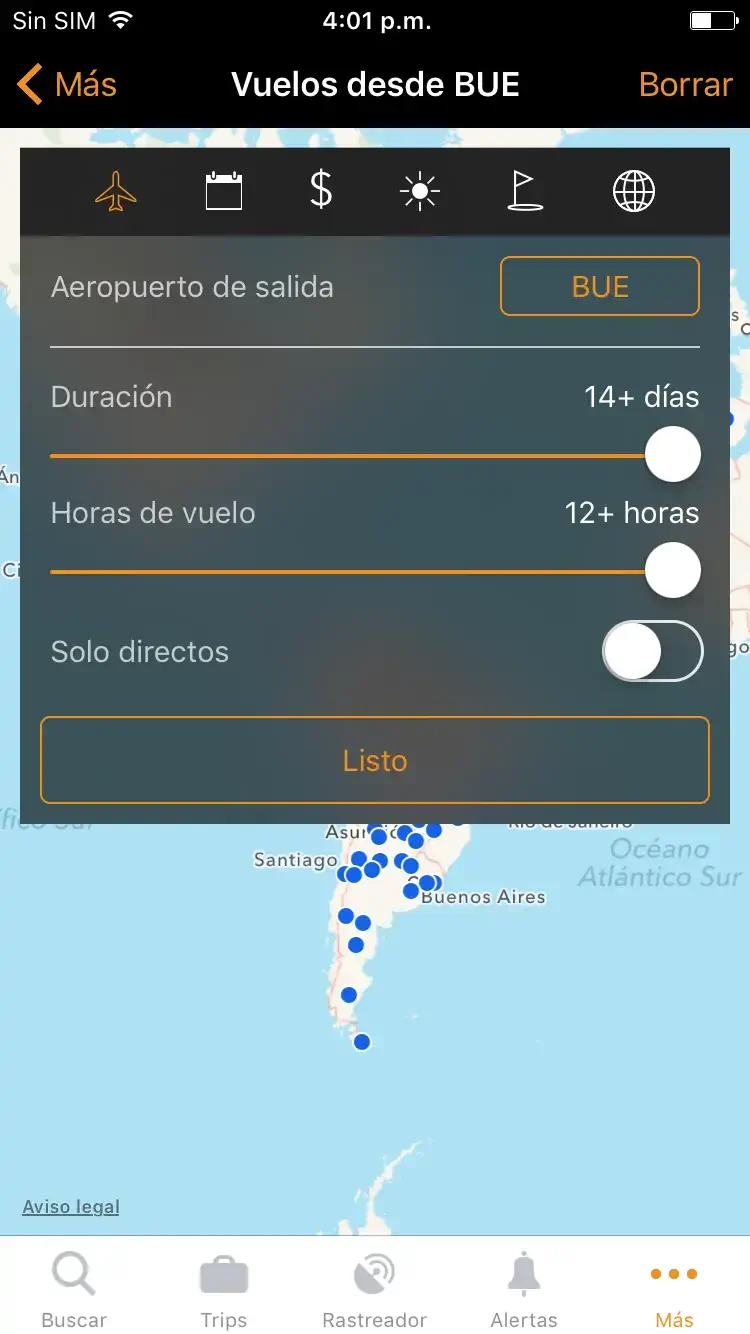Open the Aviso legal link
This screenshot has width=750, height=1334.
71,1207
